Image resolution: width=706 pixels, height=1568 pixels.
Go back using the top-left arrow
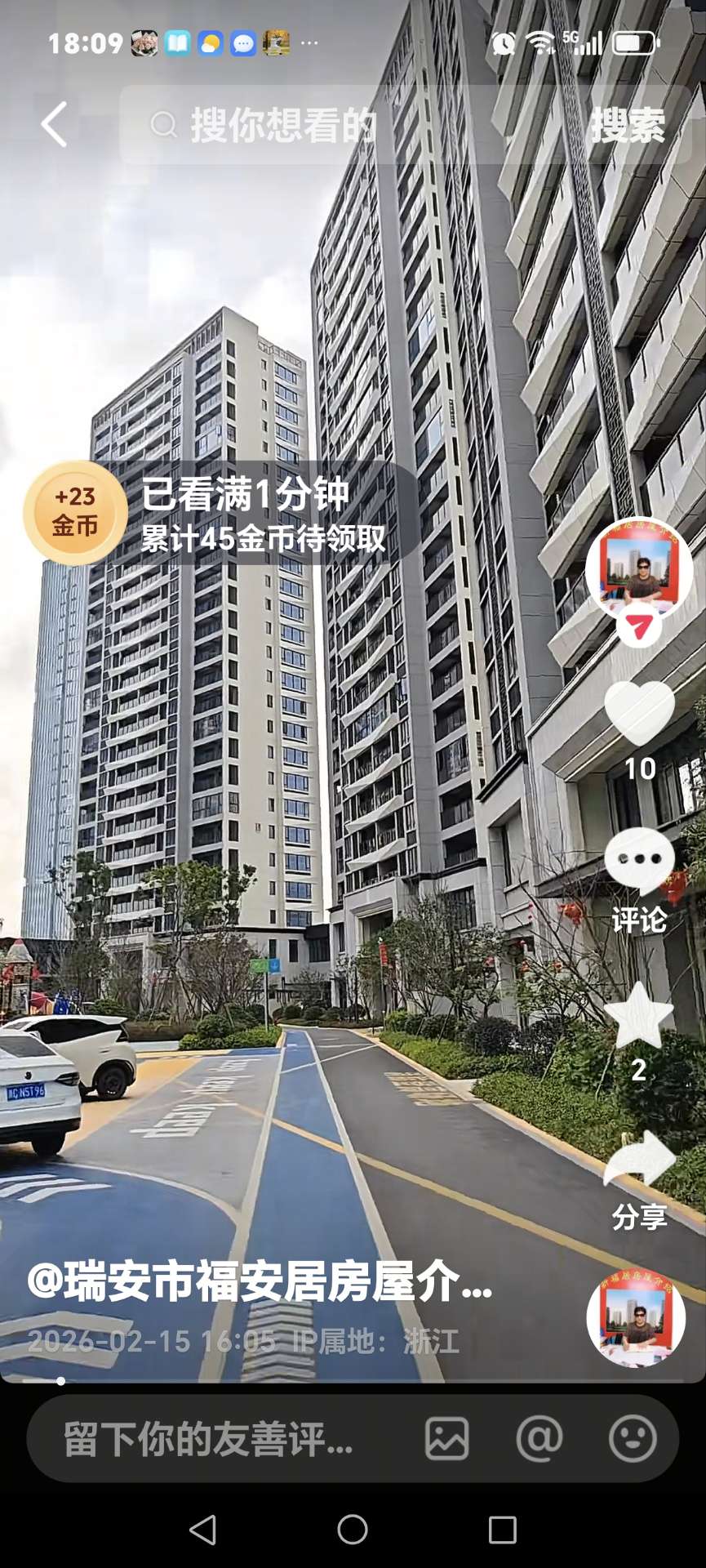point(54,125)
